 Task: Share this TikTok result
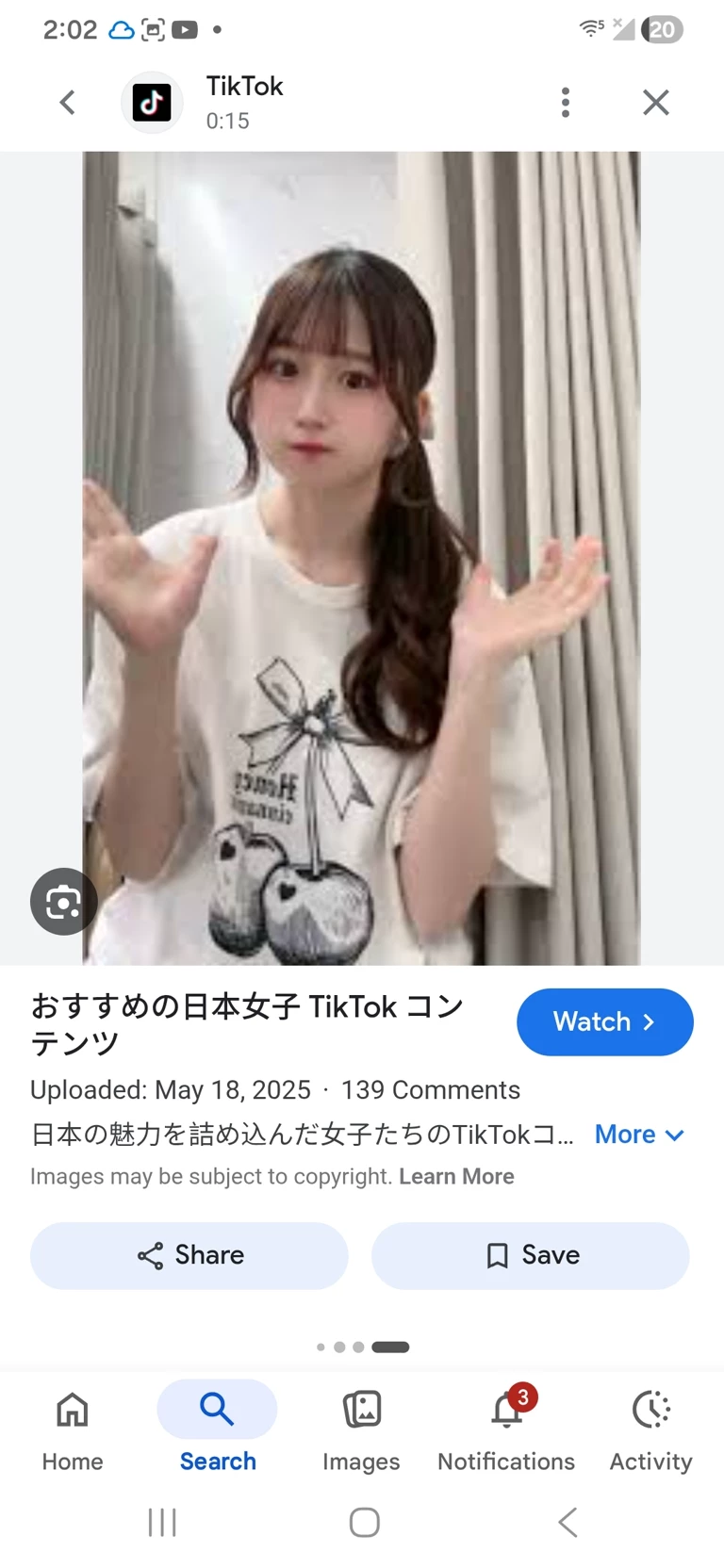pyautogui.click(x=189, y=1255)
